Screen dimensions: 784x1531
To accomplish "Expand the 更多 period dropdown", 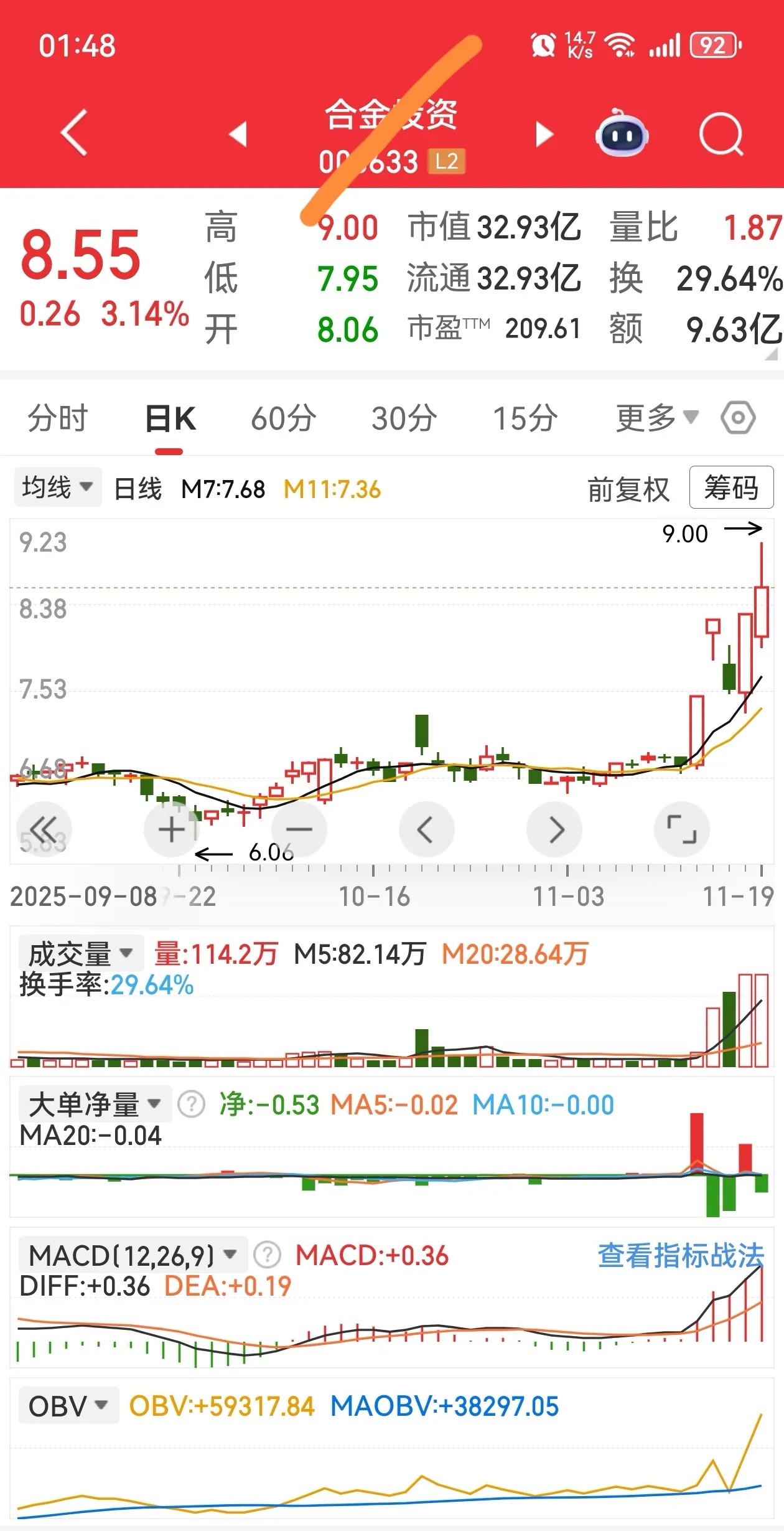I will [x=656, y=418].
